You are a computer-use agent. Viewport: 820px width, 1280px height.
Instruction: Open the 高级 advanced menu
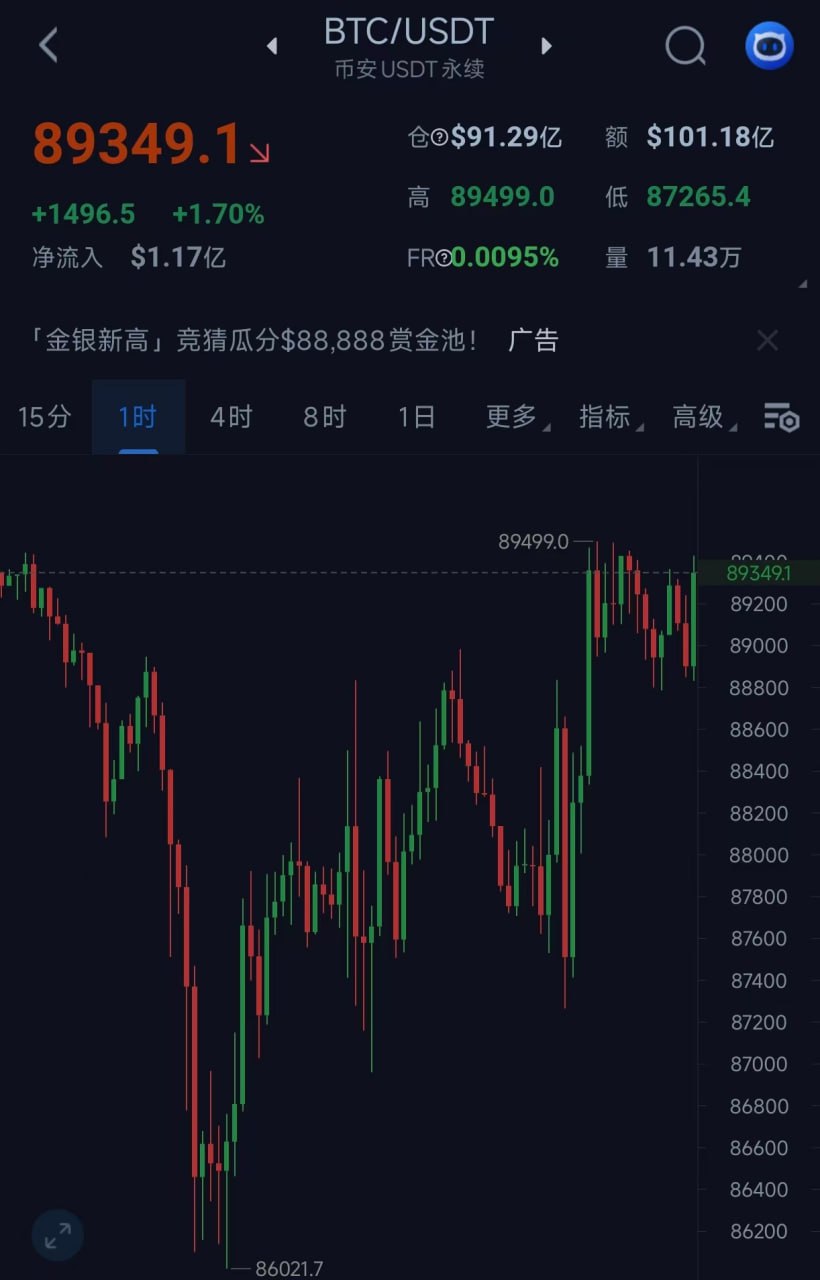pos(700,417)
